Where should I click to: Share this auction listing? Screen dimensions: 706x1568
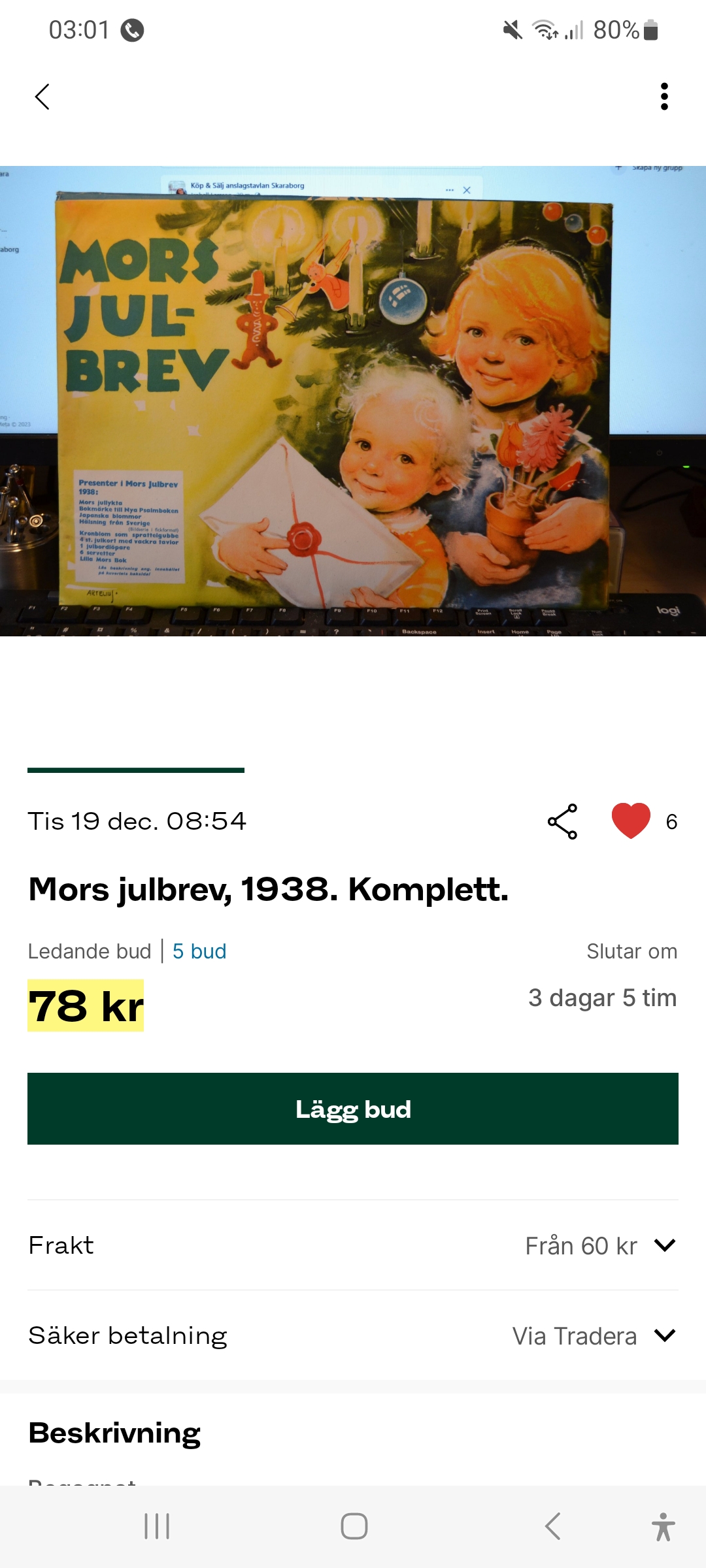click(x=562, y=821)
